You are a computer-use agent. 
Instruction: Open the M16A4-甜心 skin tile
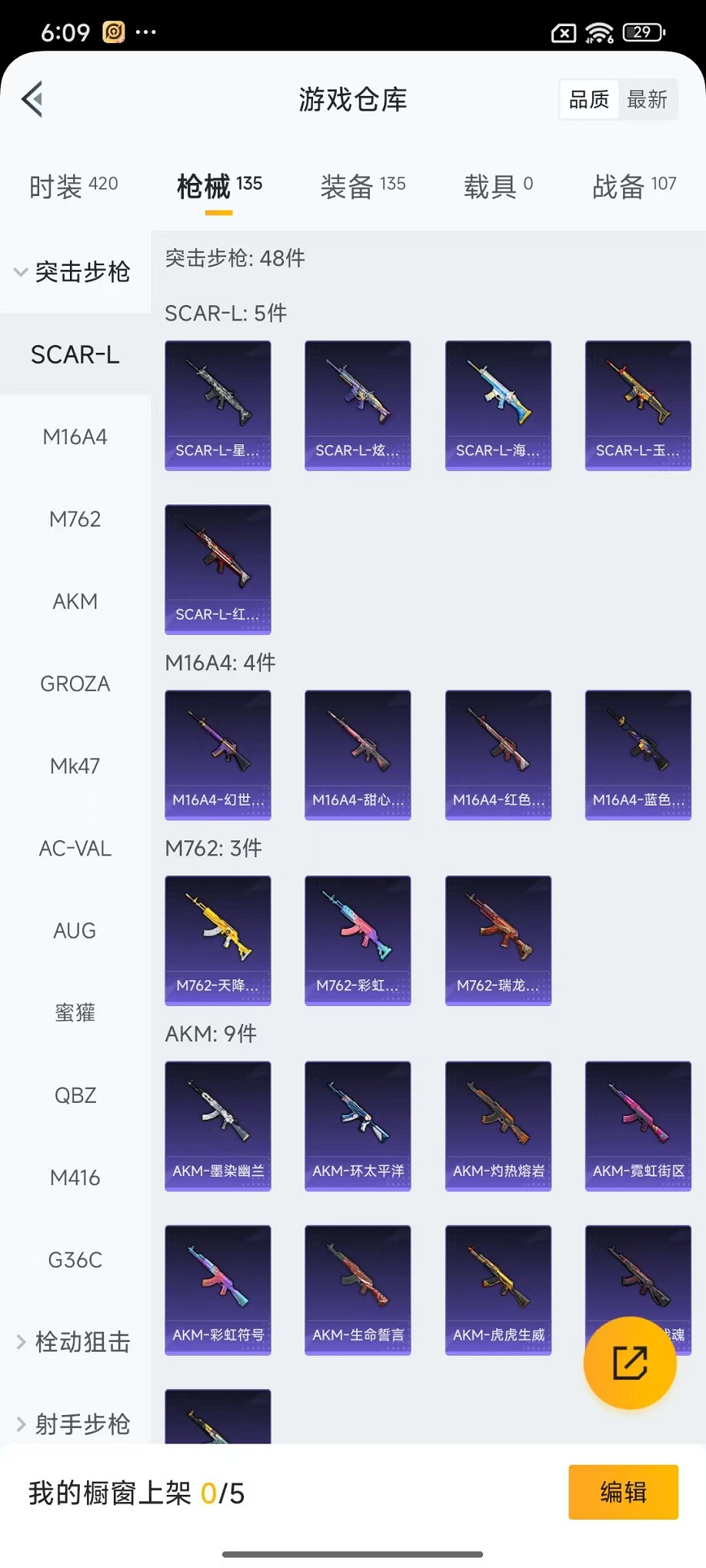pyautogui.click(x=358, y=754)
